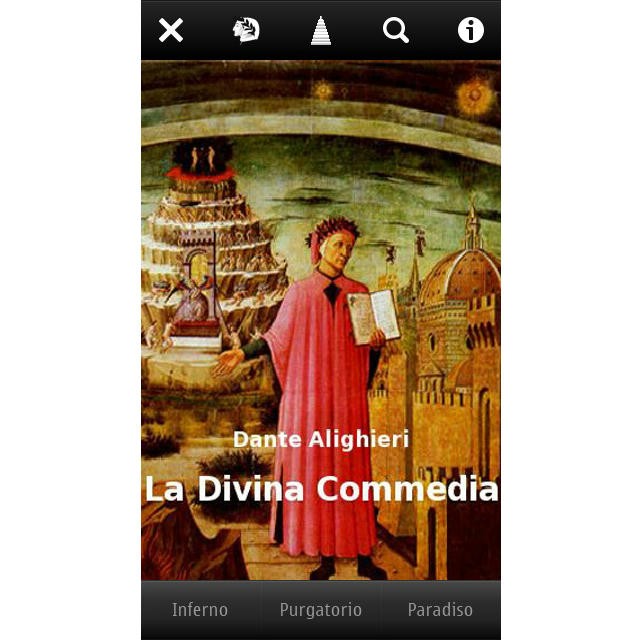Open the Dante profile head icon
This screenshot has height=640, width=640.
tap(246, 30)
